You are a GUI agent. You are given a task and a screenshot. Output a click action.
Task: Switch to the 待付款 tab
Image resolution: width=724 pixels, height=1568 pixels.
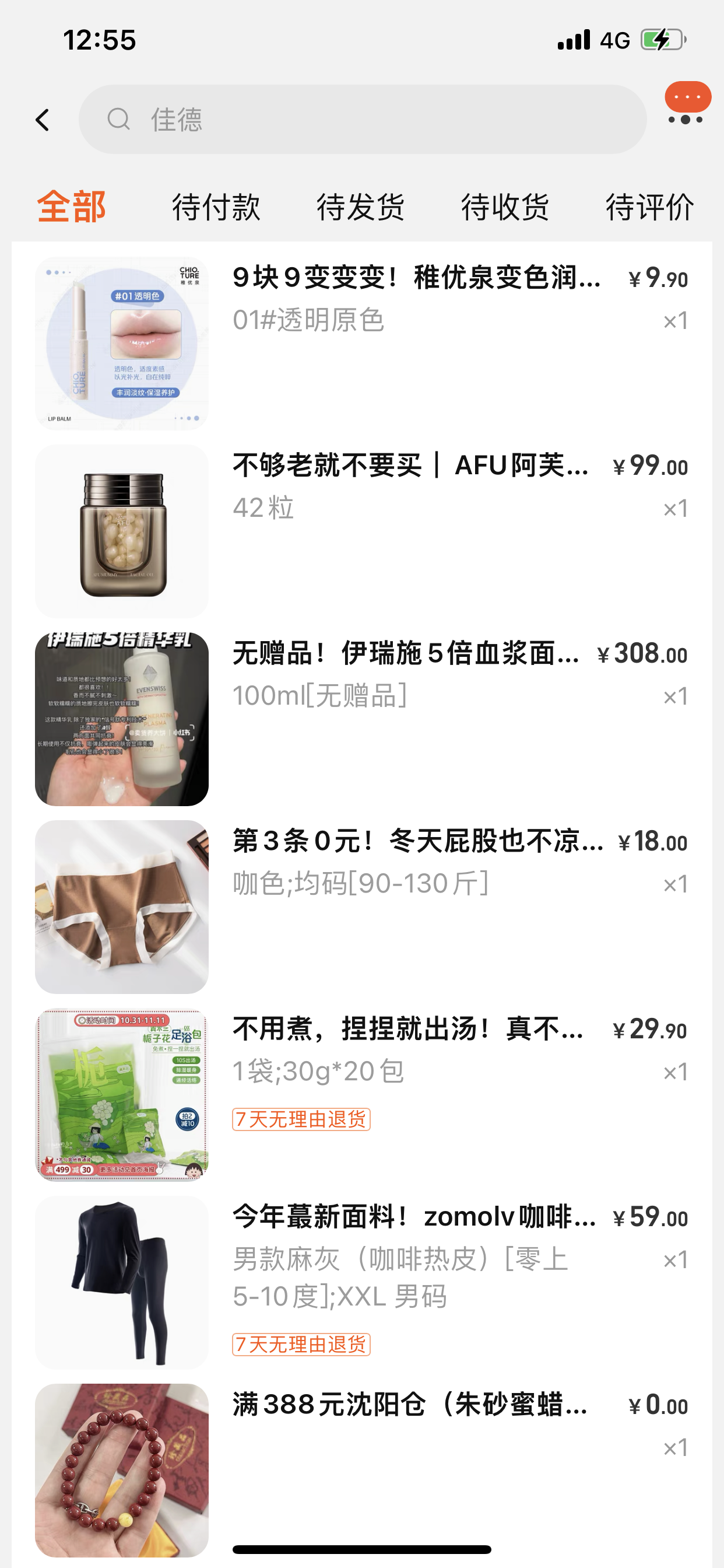pos(216,207)
